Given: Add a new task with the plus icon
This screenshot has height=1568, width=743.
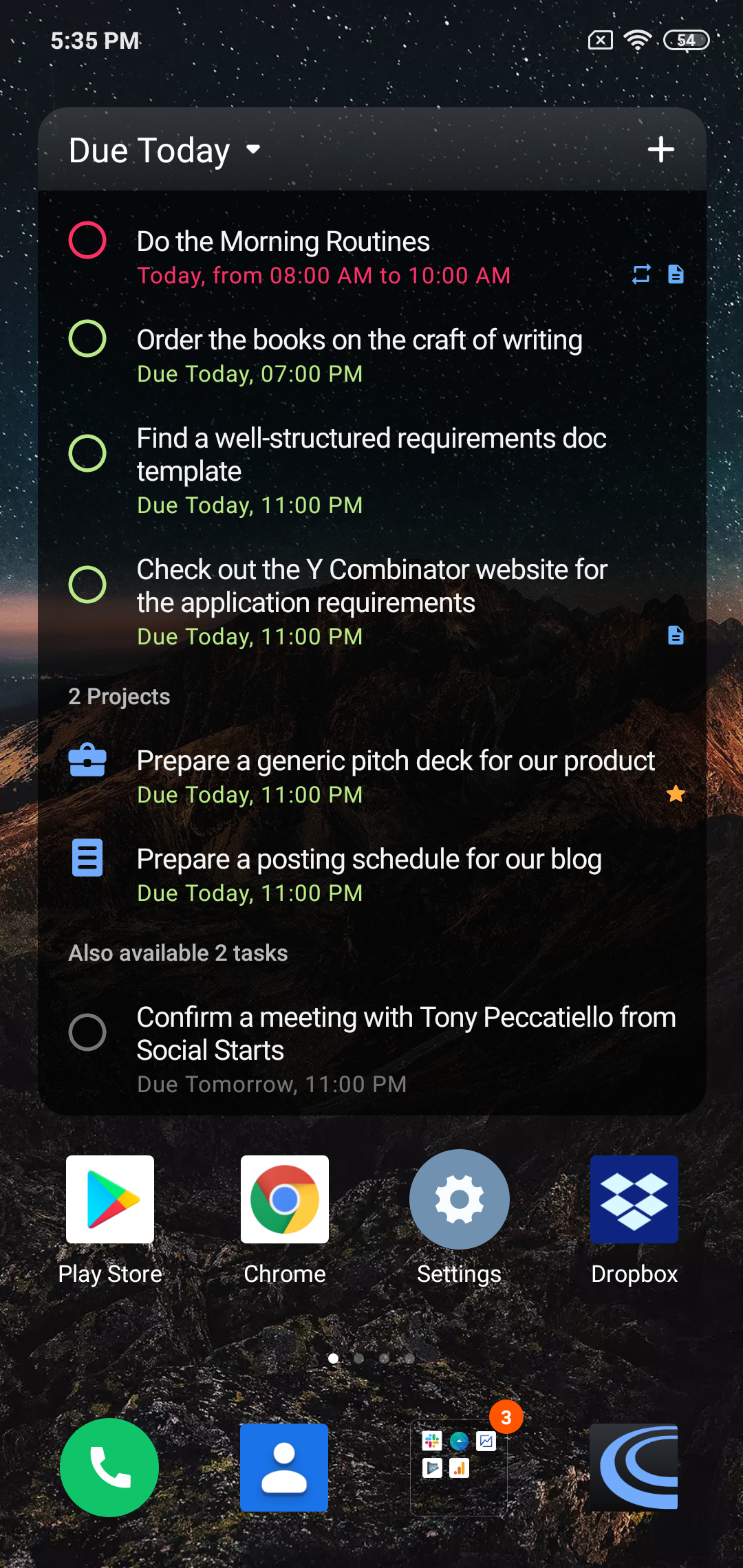Looking at the screenshot, I should [660, 149].
